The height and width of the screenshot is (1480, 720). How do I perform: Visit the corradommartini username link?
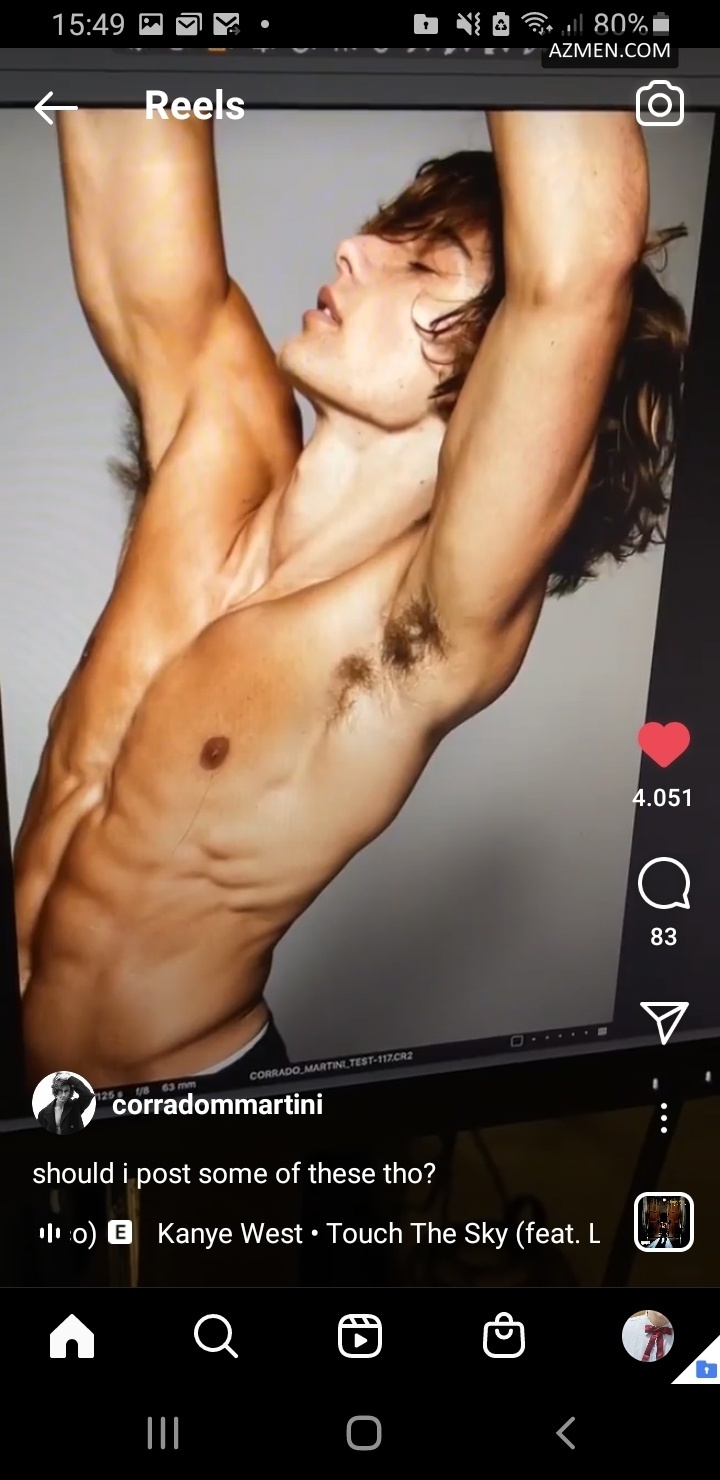(217, 1105)
